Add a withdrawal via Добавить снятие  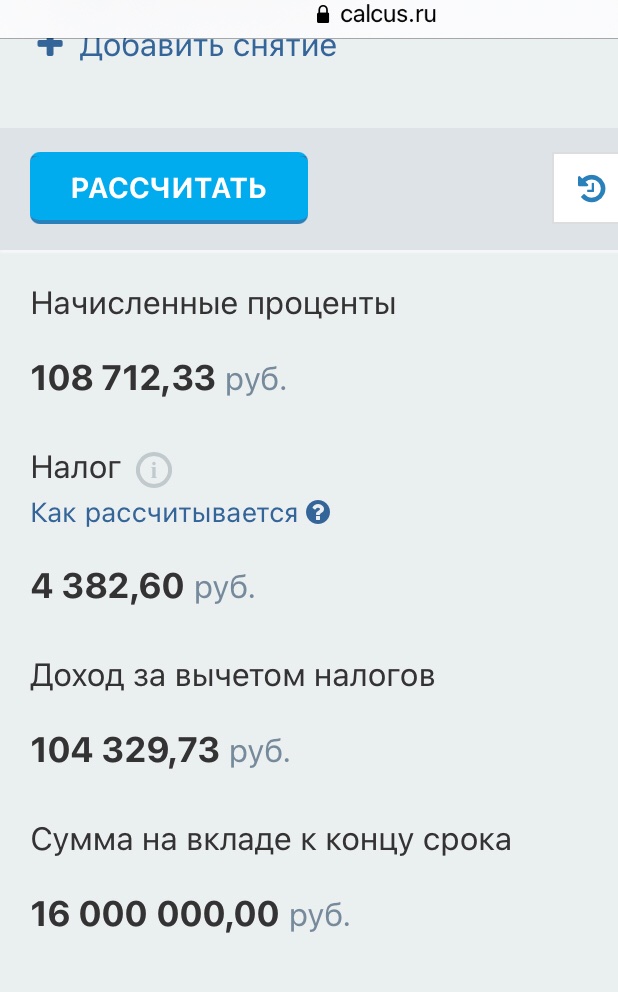(x=187, y=46)
